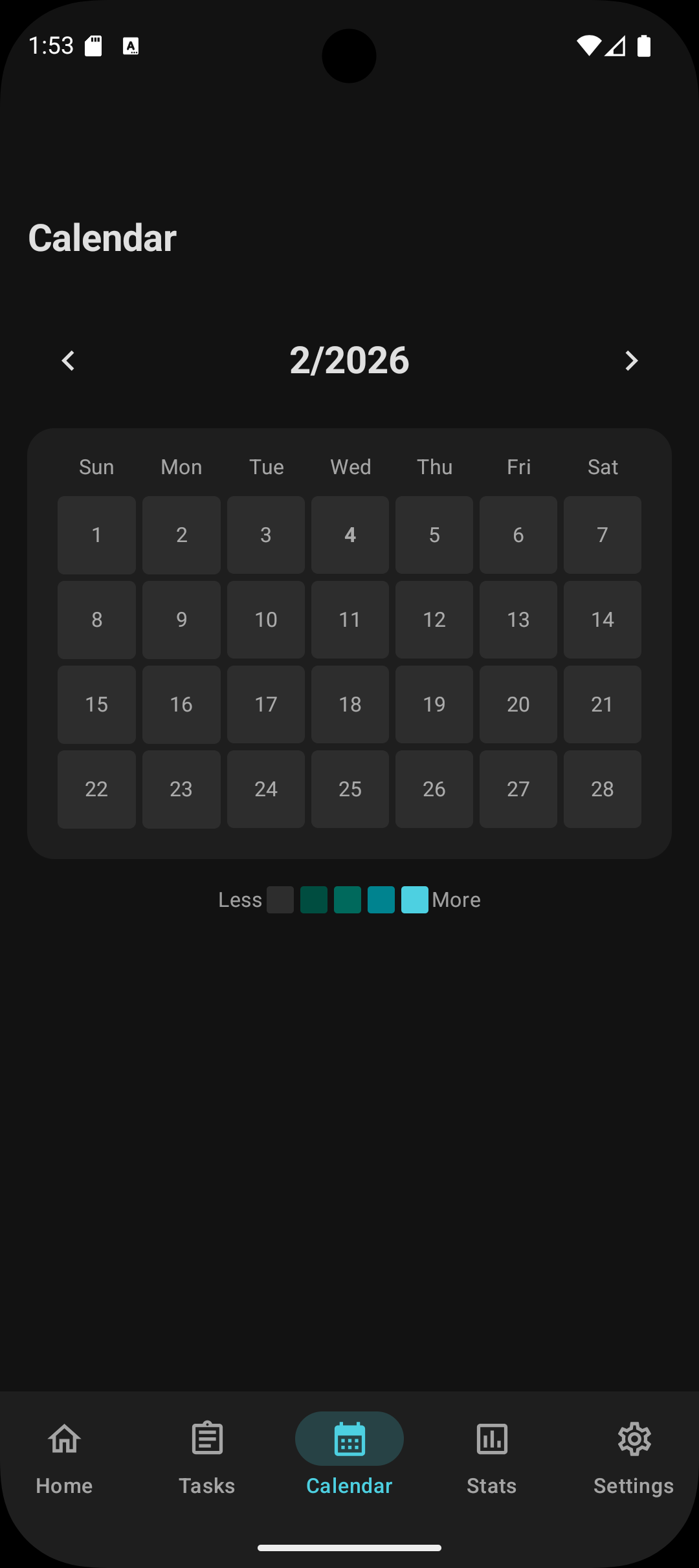Tap the SD card status icon
This screenshot has width=699, height=1568.
(x=95, y=44)
